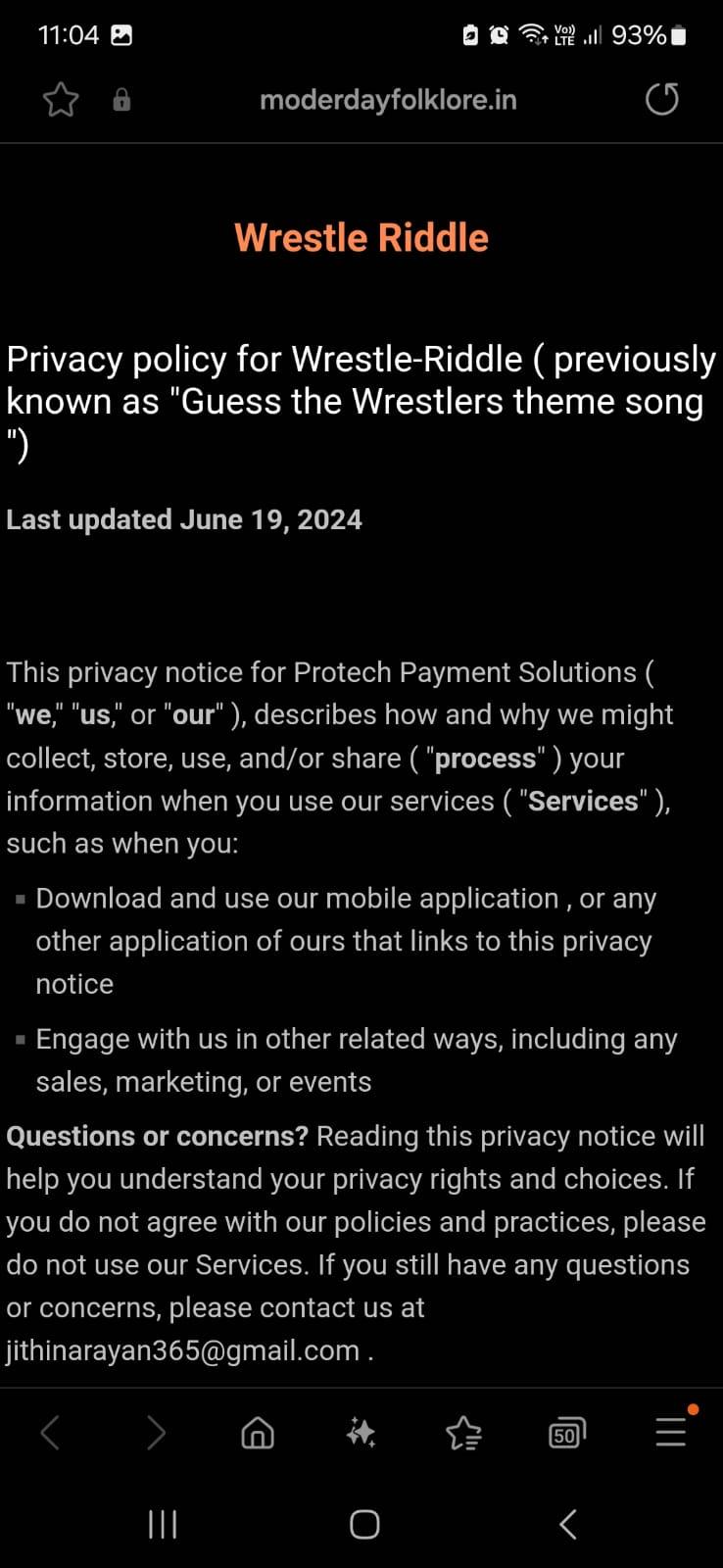Open the browser hamburger menu
The image size is (723, 1568).
pyautogui.click(x=671, y=1432)
